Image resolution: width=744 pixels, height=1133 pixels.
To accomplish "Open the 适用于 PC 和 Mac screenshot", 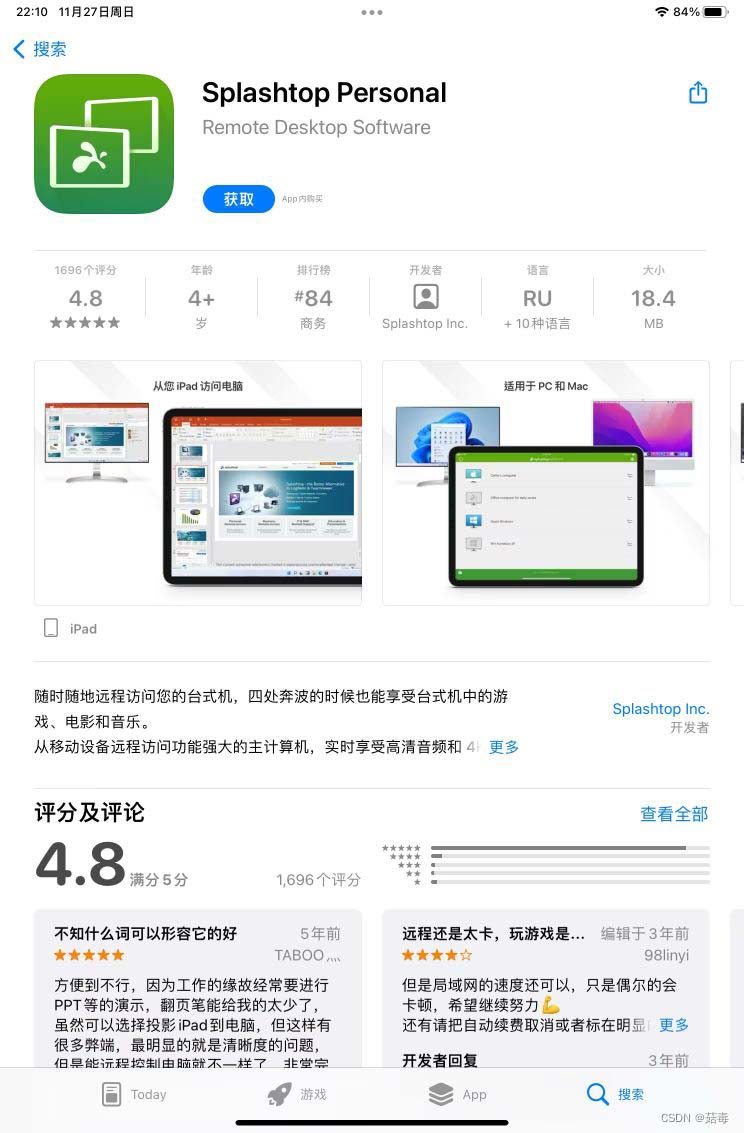I will click(546, 483).
